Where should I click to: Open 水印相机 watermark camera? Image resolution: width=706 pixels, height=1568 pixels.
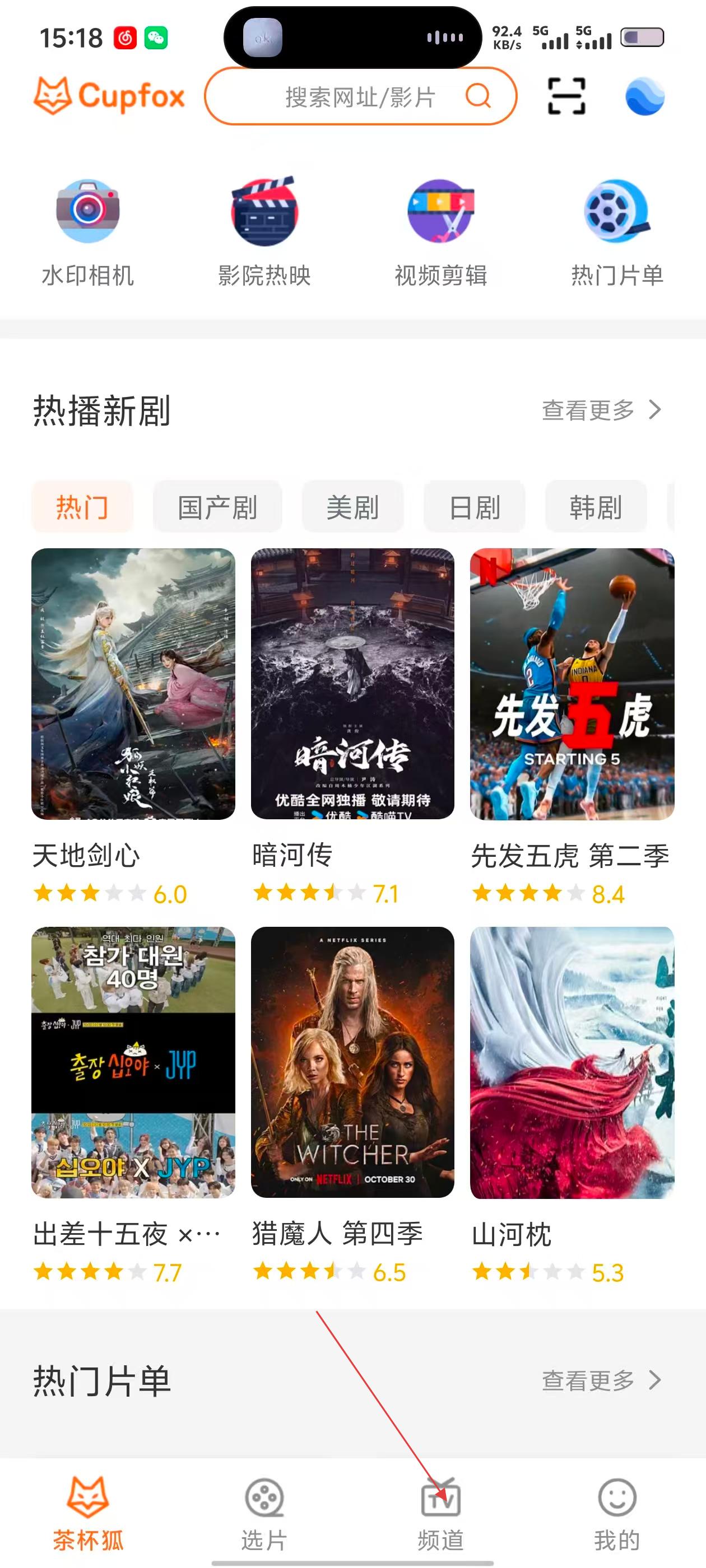coord(88,231)
